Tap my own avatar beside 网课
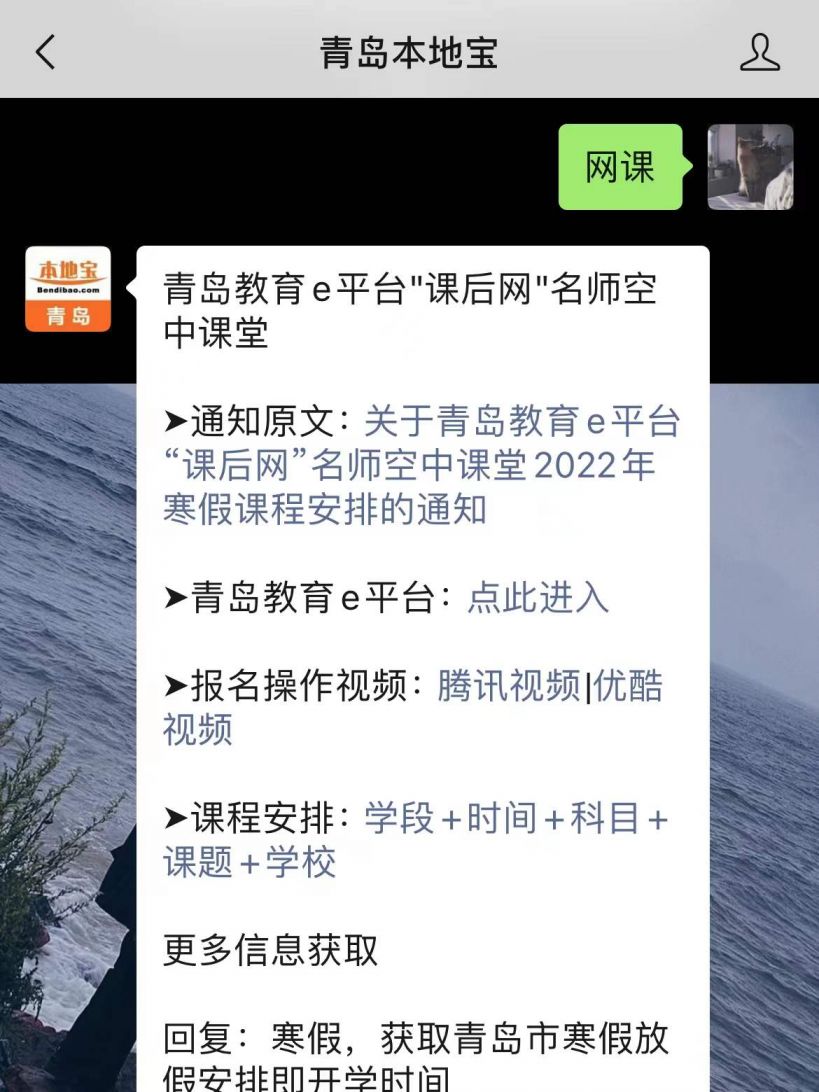 coord(750,167)
